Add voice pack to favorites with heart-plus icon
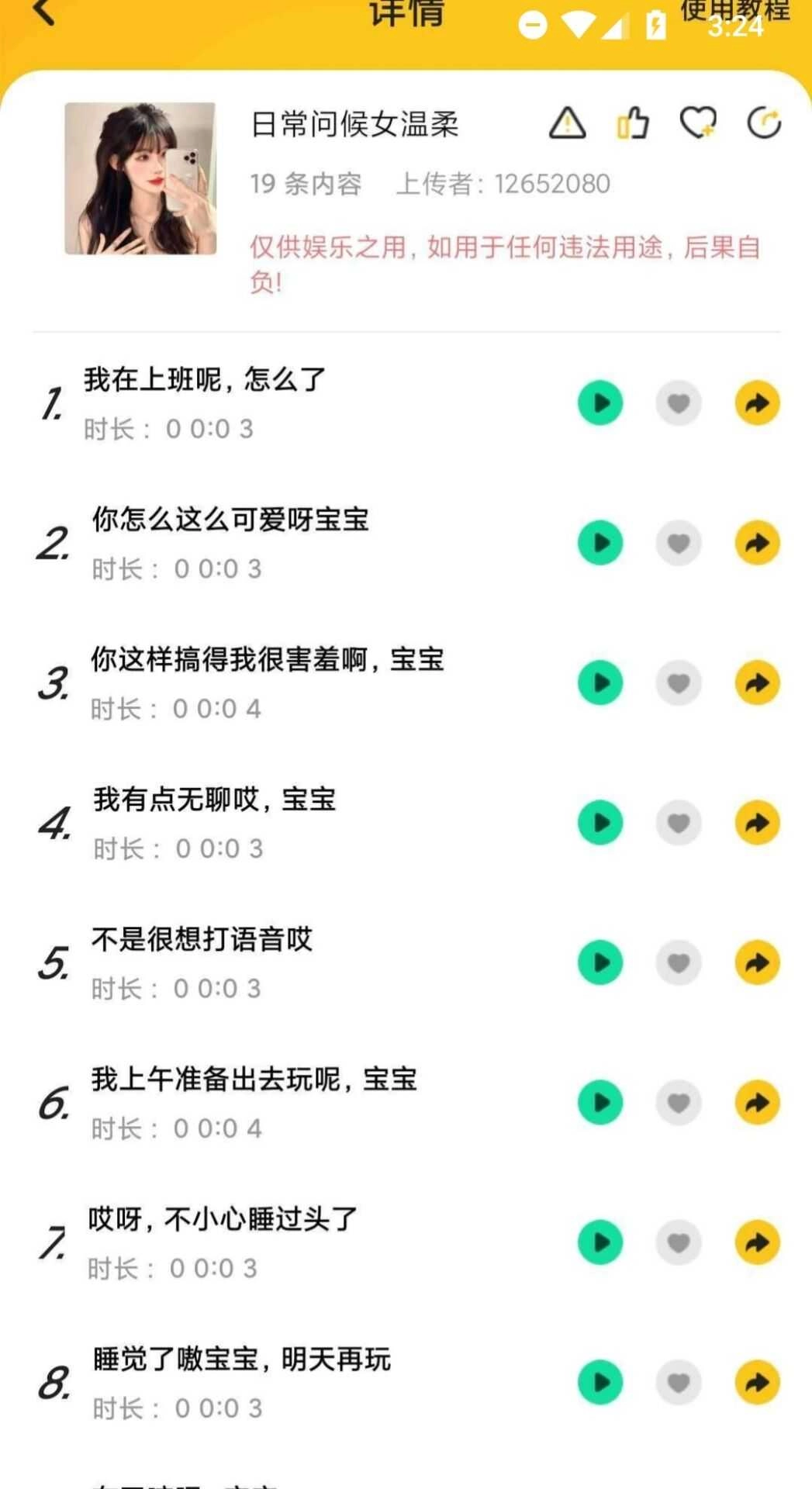The image size is (812, 1489). tap(696, 123)
